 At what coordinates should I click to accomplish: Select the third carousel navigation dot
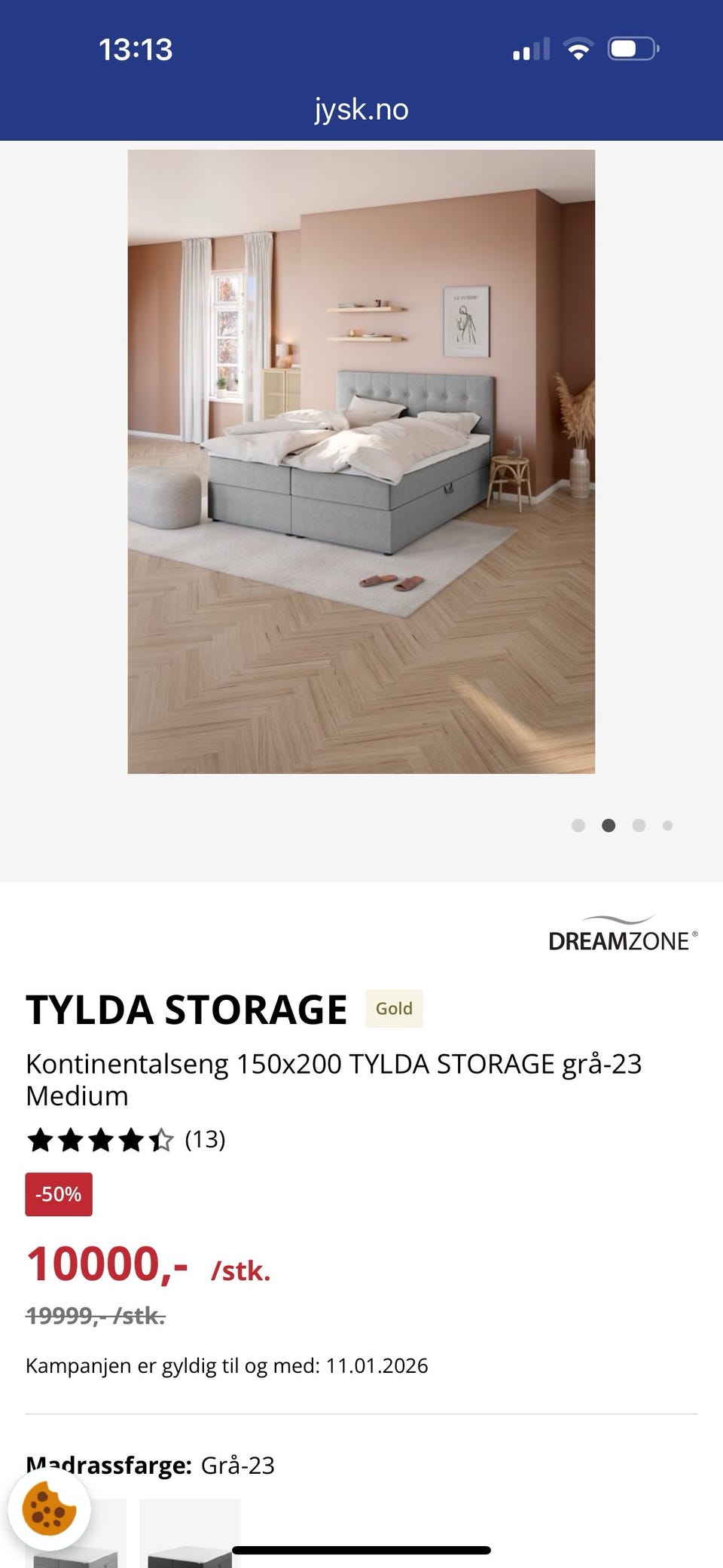point(639,825)
